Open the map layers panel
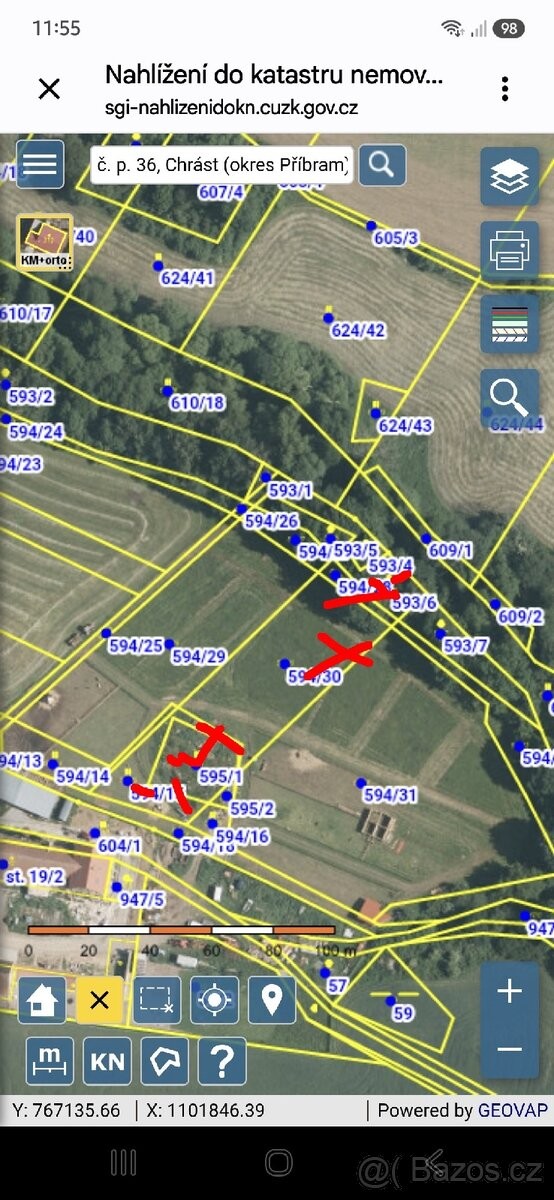 pyautogui.click(x=510, y=177)
